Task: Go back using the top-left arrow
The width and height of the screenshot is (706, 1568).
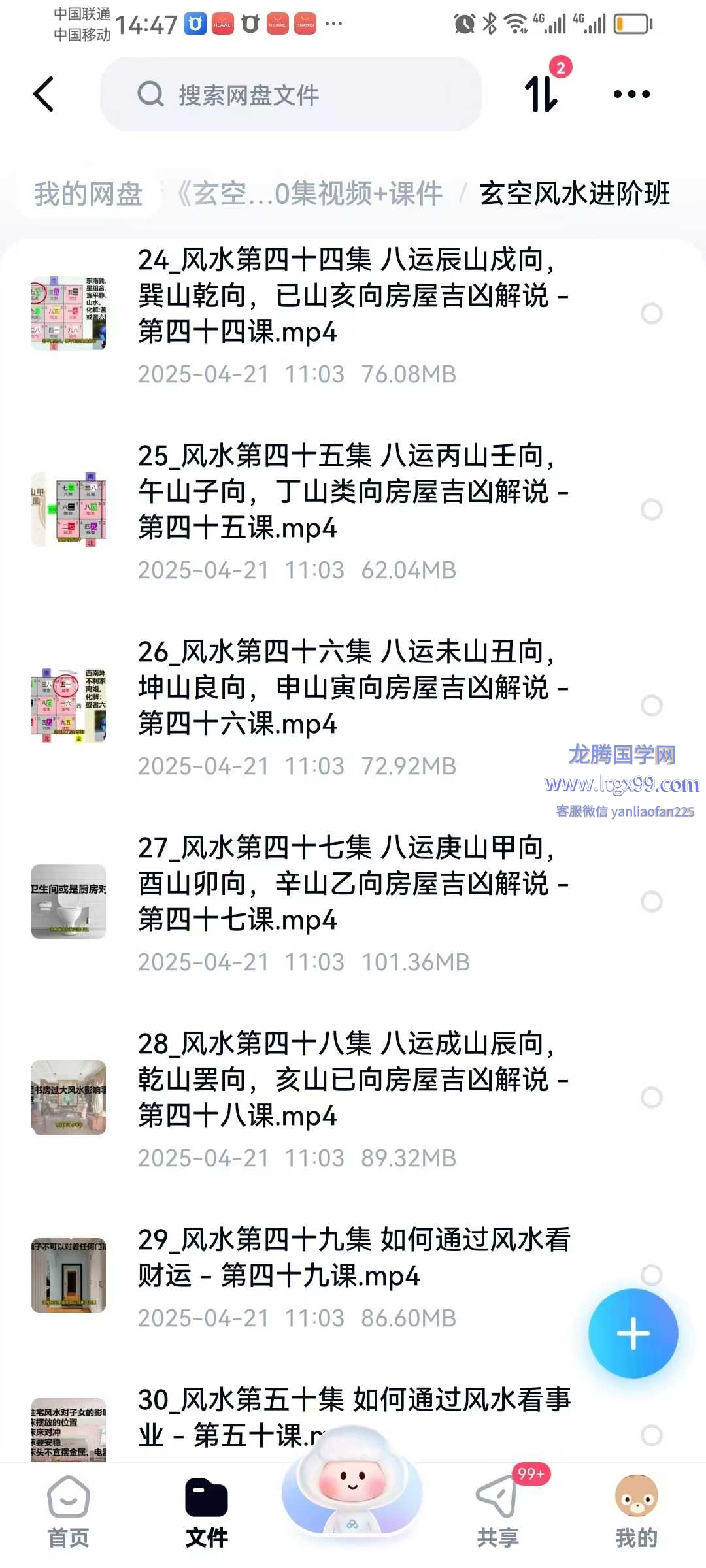Action: [43, 95]
